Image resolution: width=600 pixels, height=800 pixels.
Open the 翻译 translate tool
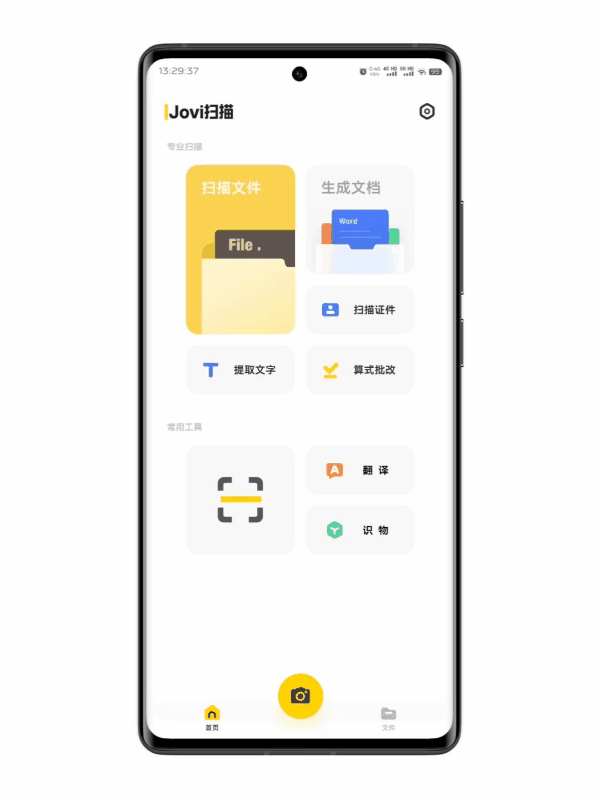[x=360, y=470]
